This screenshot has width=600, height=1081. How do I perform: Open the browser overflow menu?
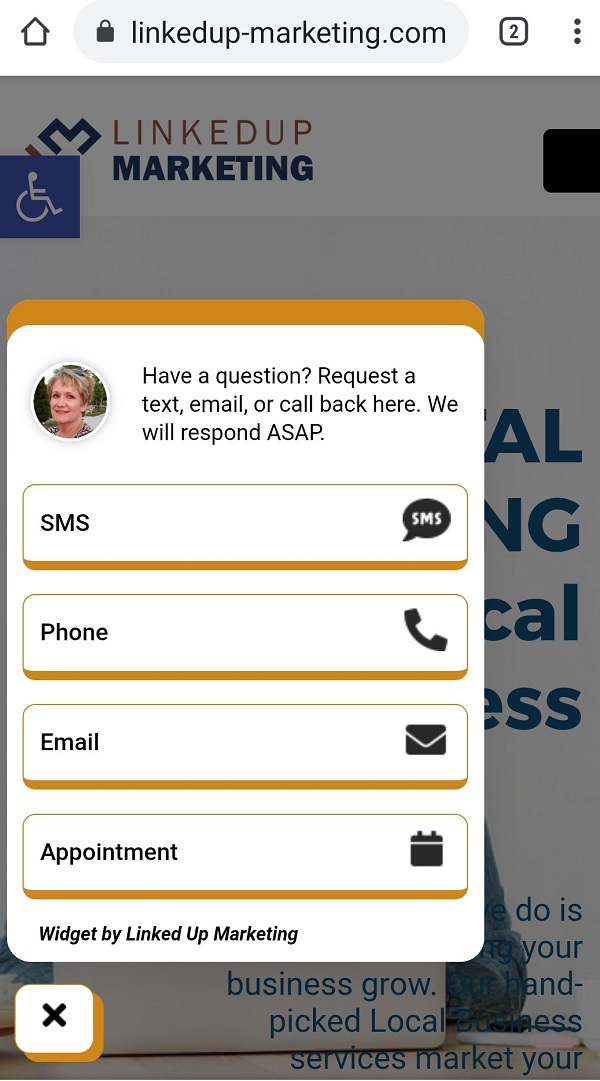click(577, 33)
